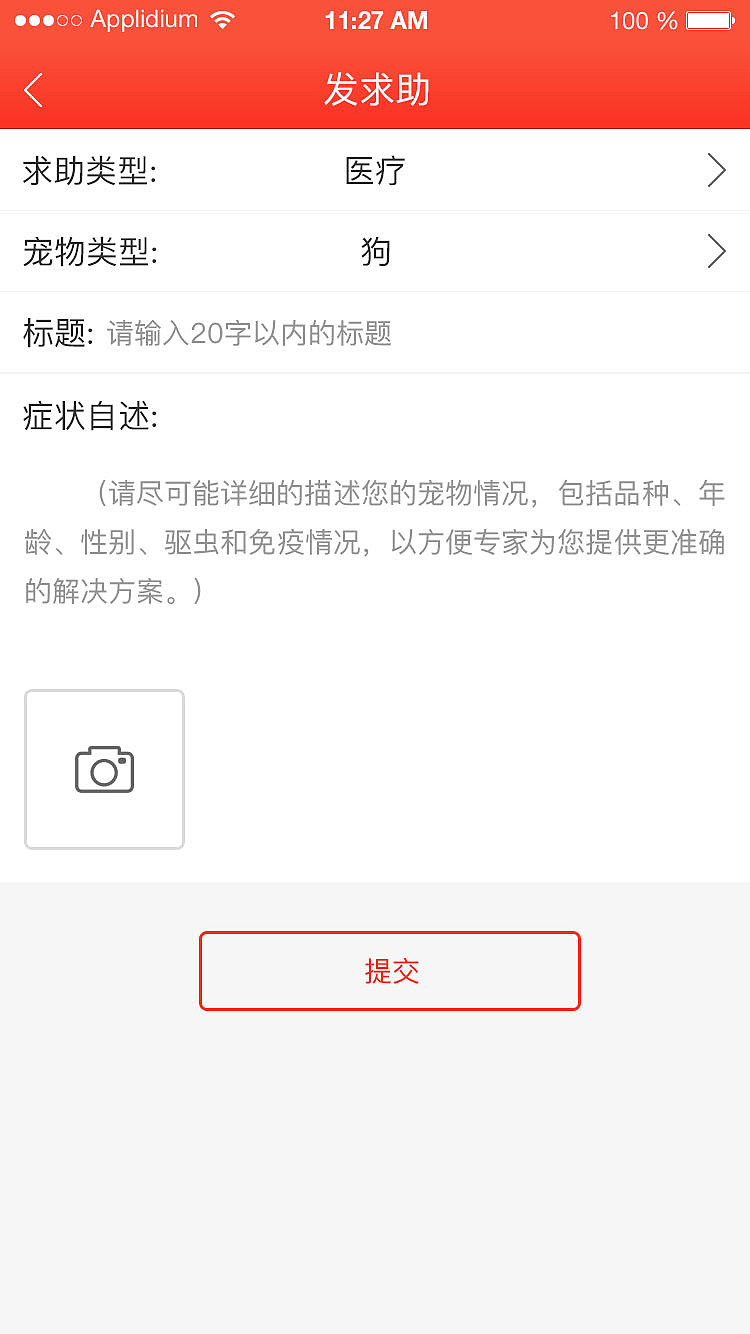750x1334 pixels.
Task: Click the 标题 input placeholder text
Action: (x=250, y=332)
